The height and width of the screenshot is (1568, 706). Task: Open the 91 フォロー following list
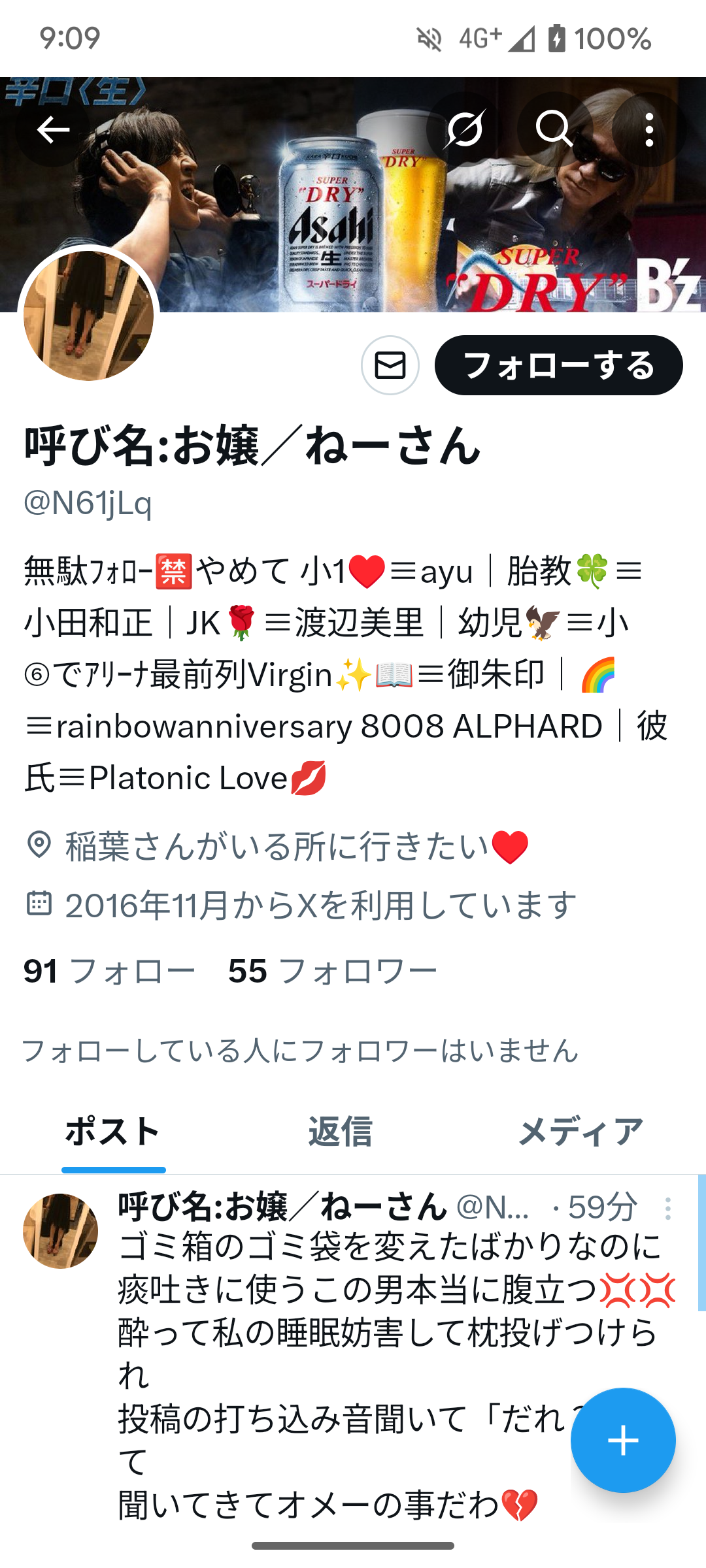109,971
